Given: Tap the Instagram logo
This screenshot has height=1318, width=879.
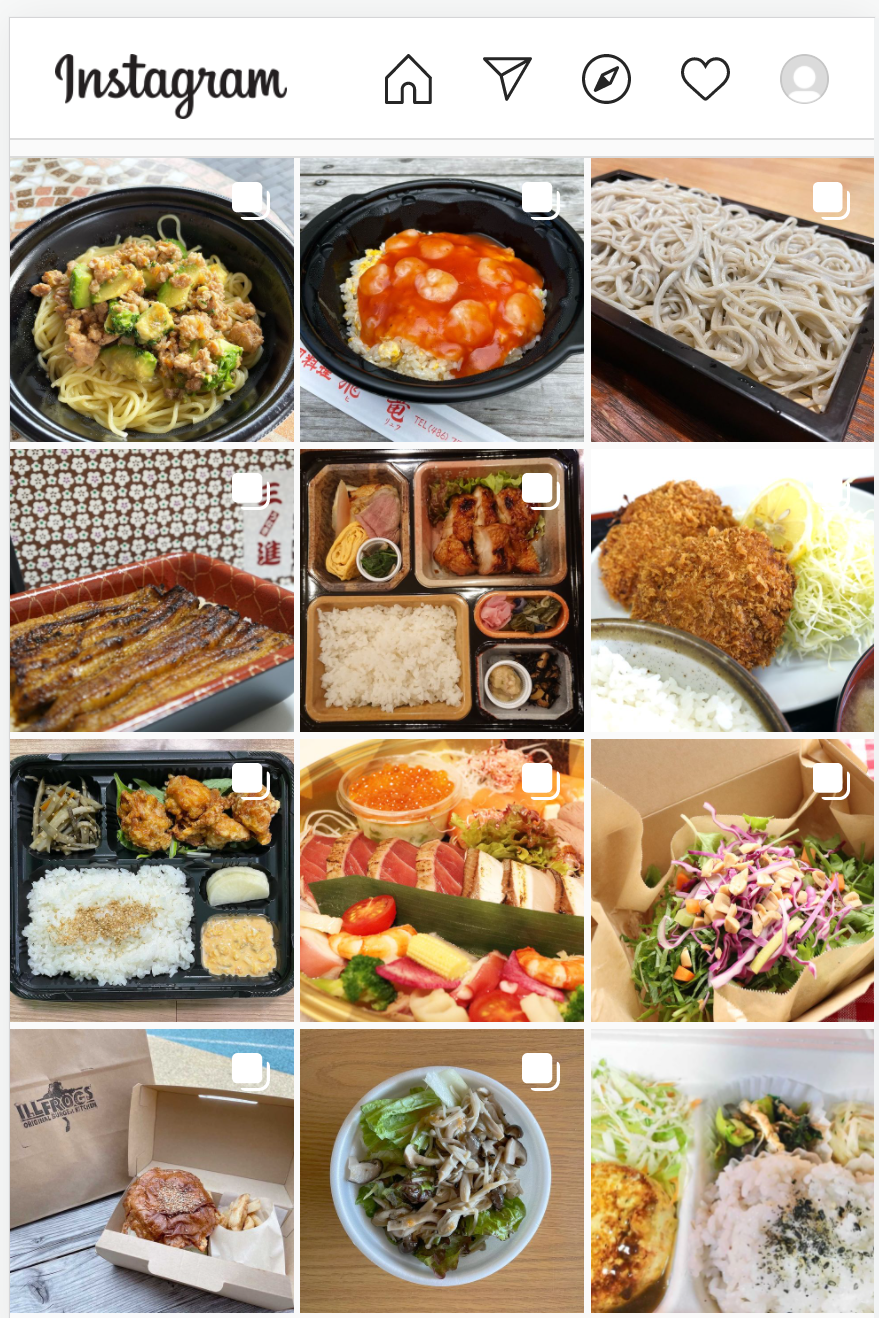Looking at the screenshot, I should [x=170, y=82].
